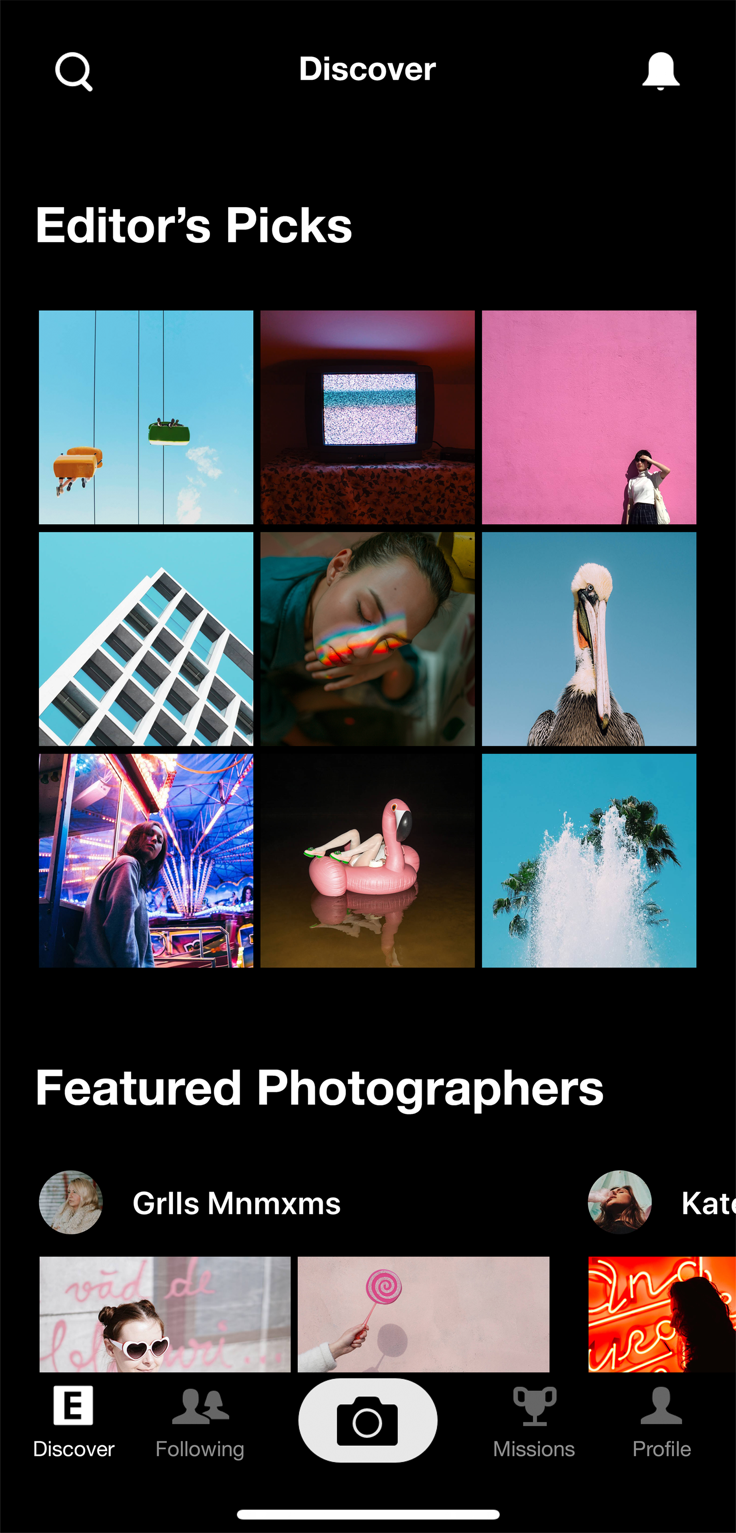Open the girl at carnival photo

tap(146, 860)
